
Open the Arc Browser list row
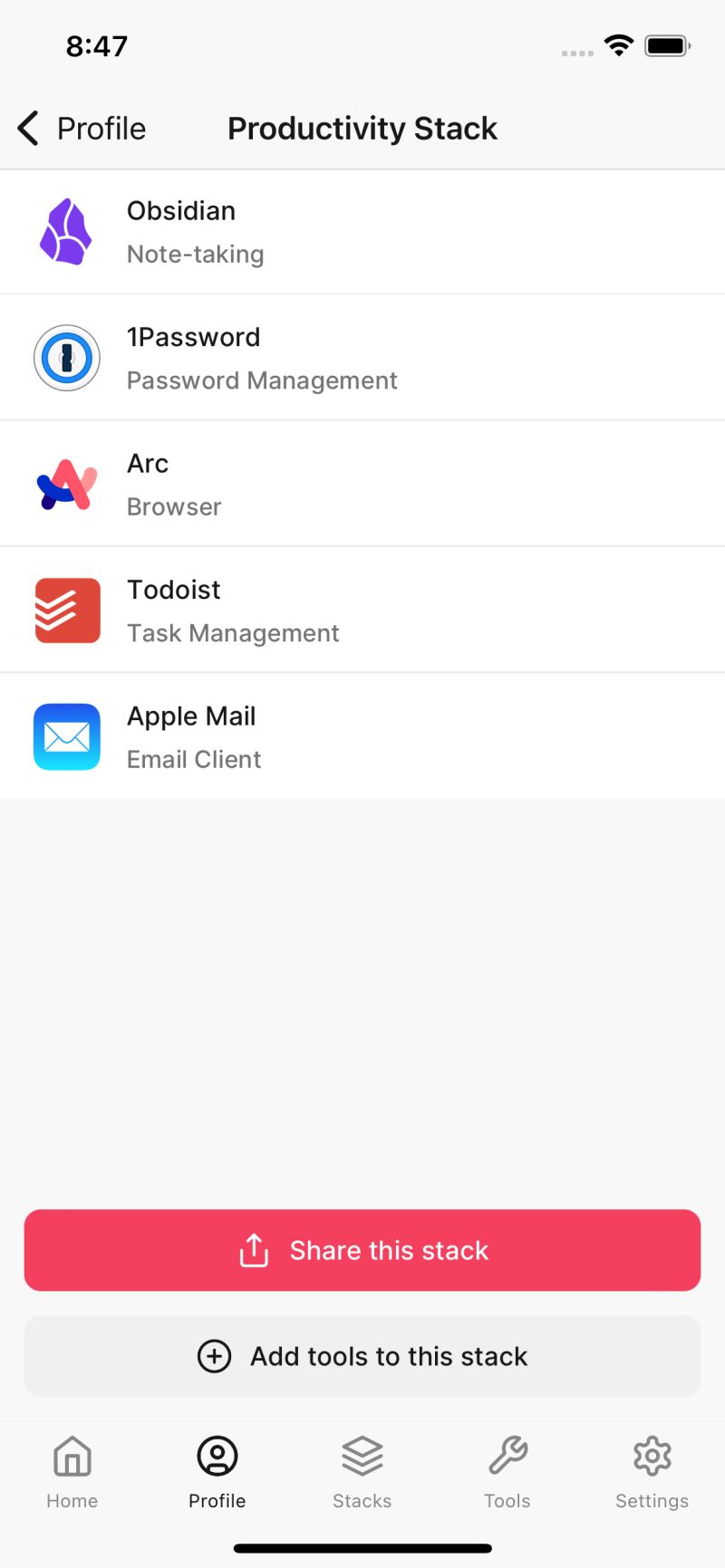pos(362,484)
